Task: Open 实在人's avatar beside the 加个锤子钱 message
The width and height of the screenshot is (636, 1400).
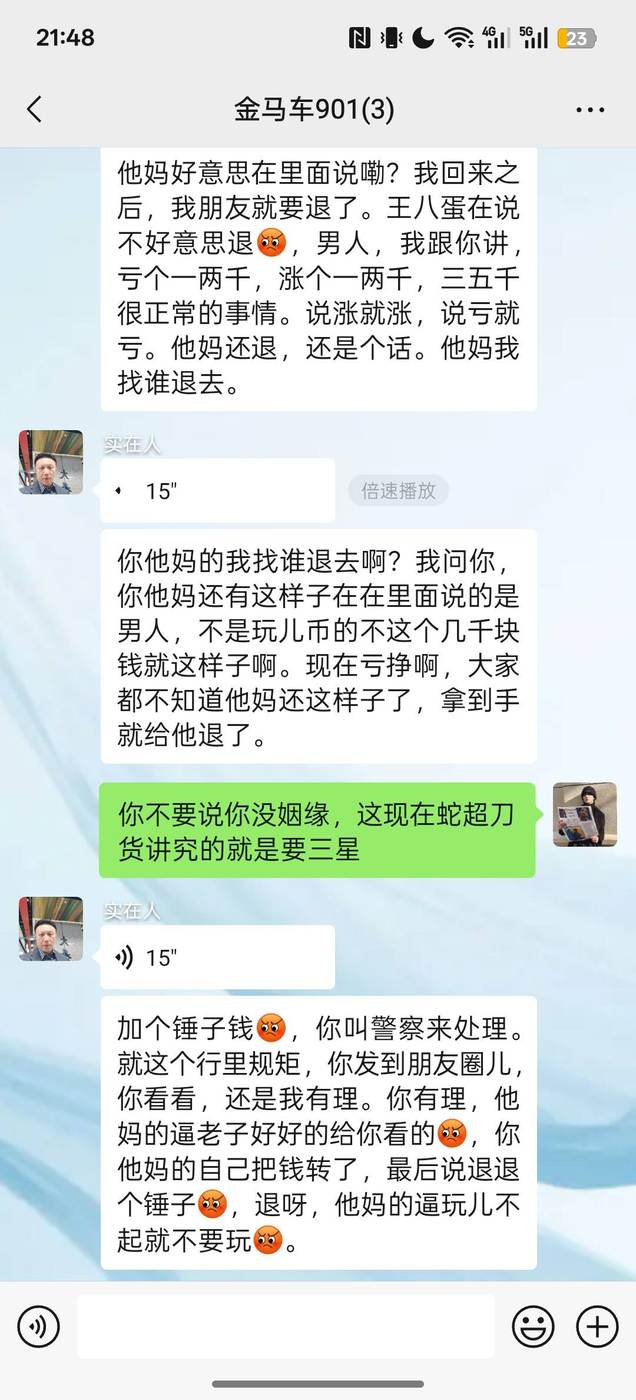Action: click(x=51, y=928)
